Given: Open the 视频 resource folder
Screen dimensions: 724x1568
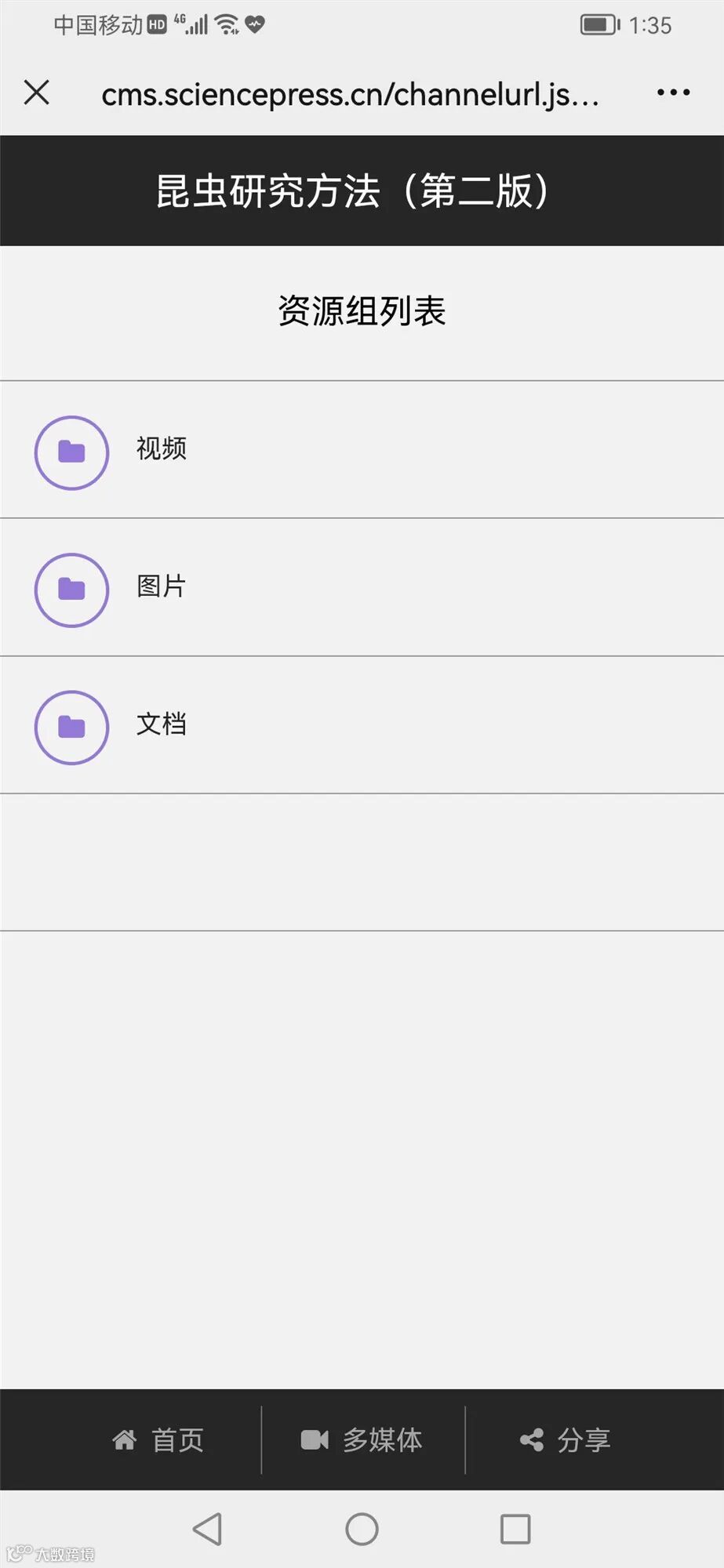Looking at the screenshot, I should click(x=161, y=449).
